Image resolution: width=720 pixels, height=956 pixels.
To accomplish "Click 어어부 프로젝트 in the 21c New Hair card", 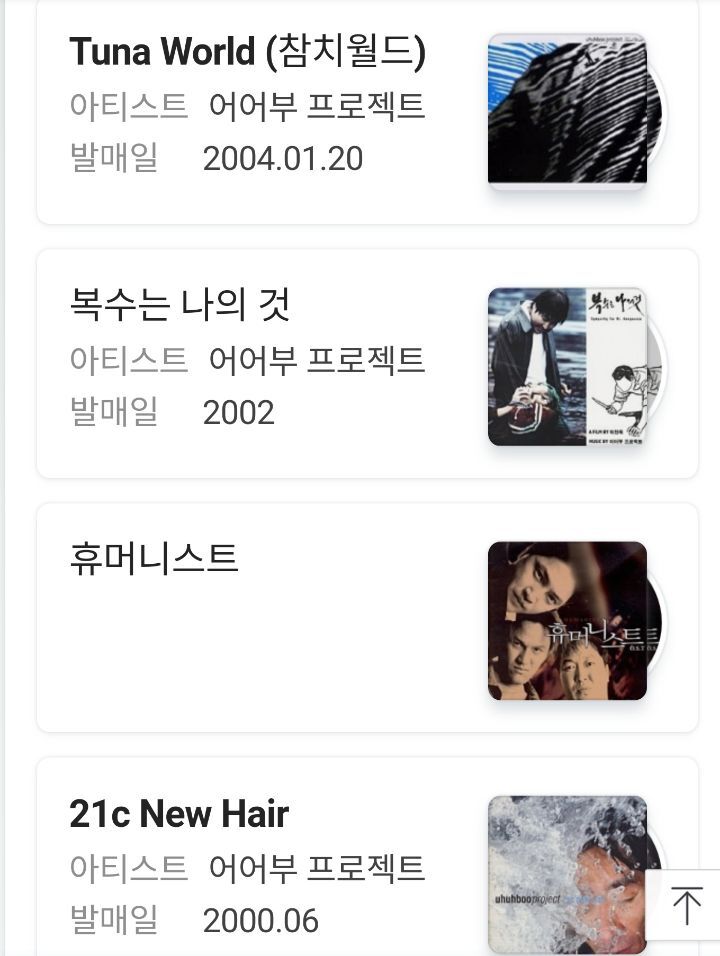I will [x=317, y=870].
